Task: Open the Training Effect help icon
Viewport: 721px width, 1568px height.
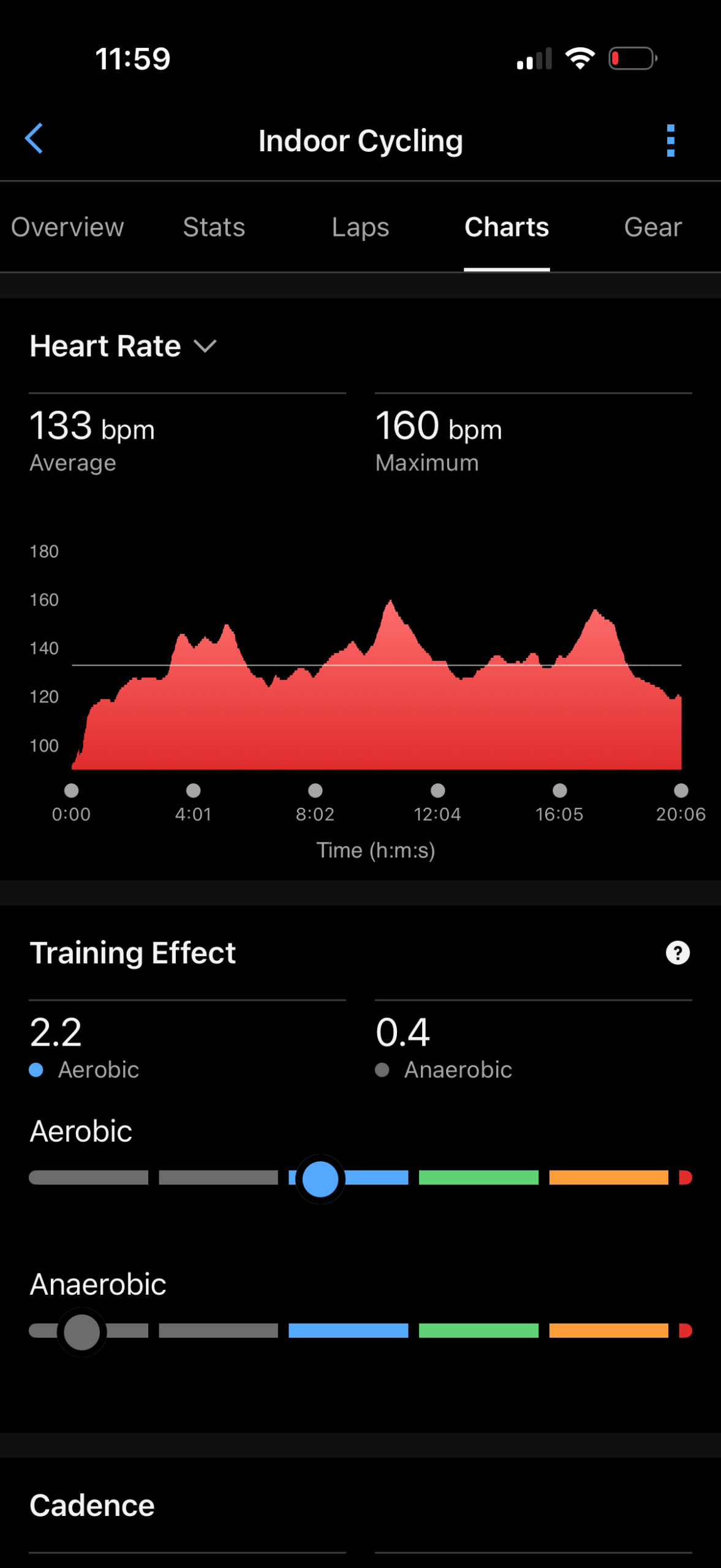Action: coord(677,953)
